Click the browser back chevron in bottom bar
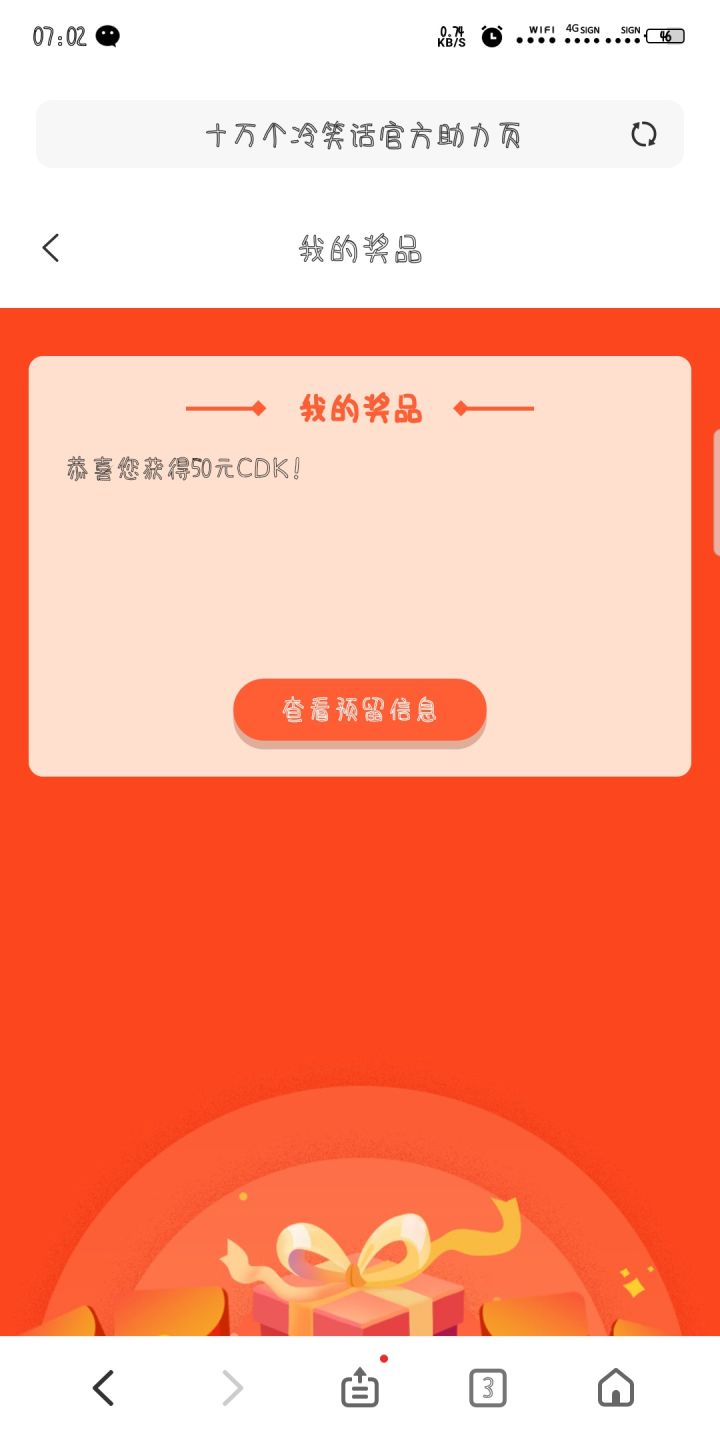Image resolution: width=720 pixels, height=1440 pixels. [104, 1388]
